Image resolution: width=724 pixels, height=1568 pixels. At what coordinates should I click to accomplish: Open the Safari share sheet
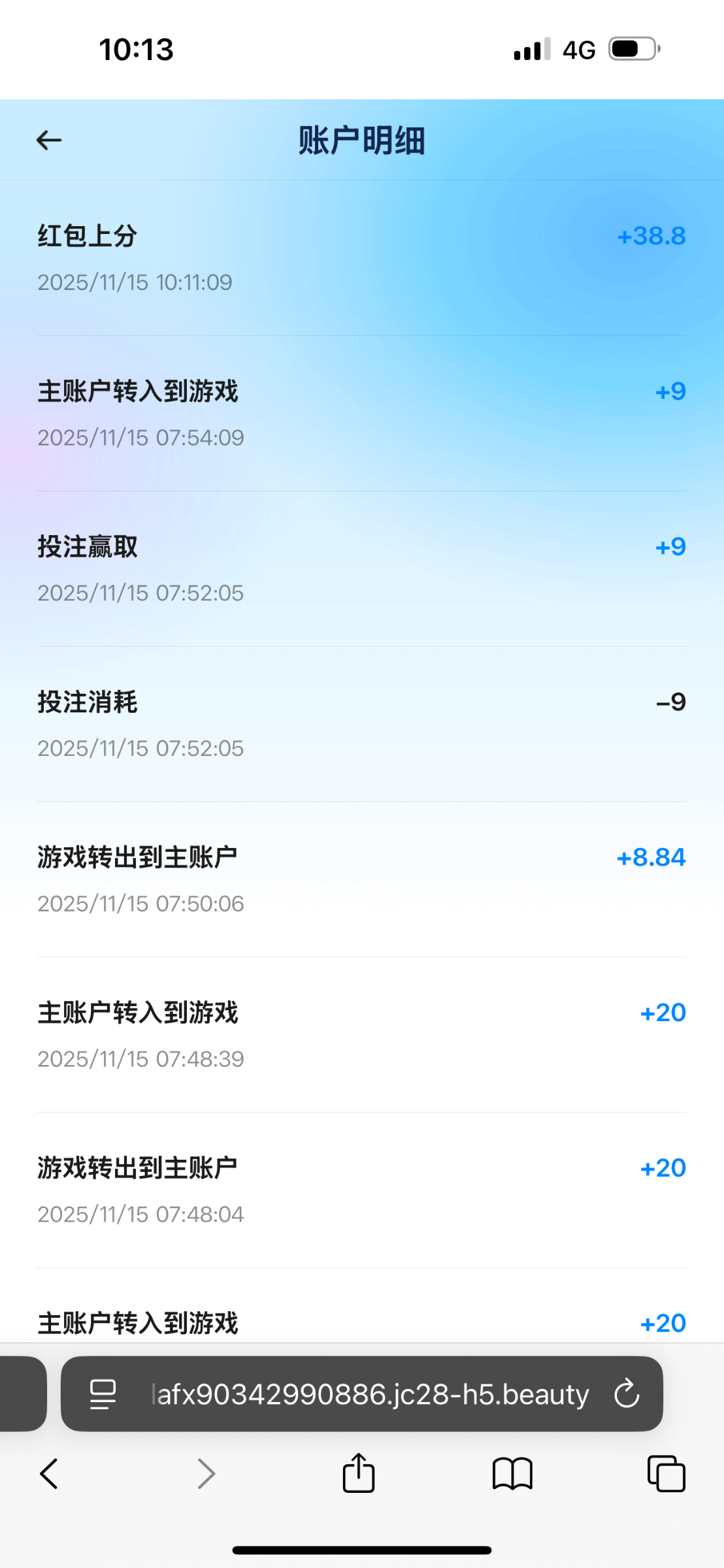[359, 1474]
